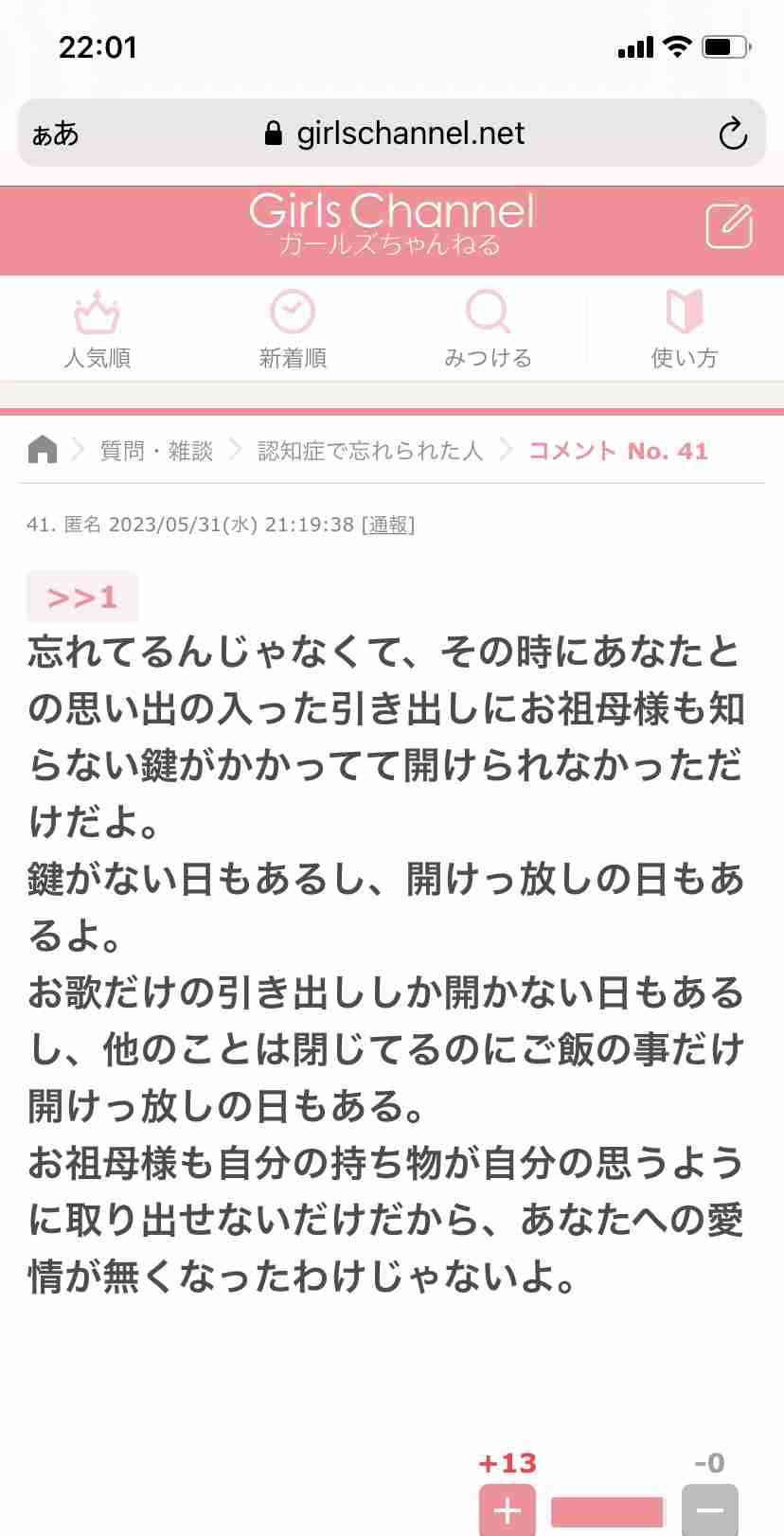The image size is (784, 1536).
Task: Open 新着順 via the clock icon
Action: click(x=292, y=313)
